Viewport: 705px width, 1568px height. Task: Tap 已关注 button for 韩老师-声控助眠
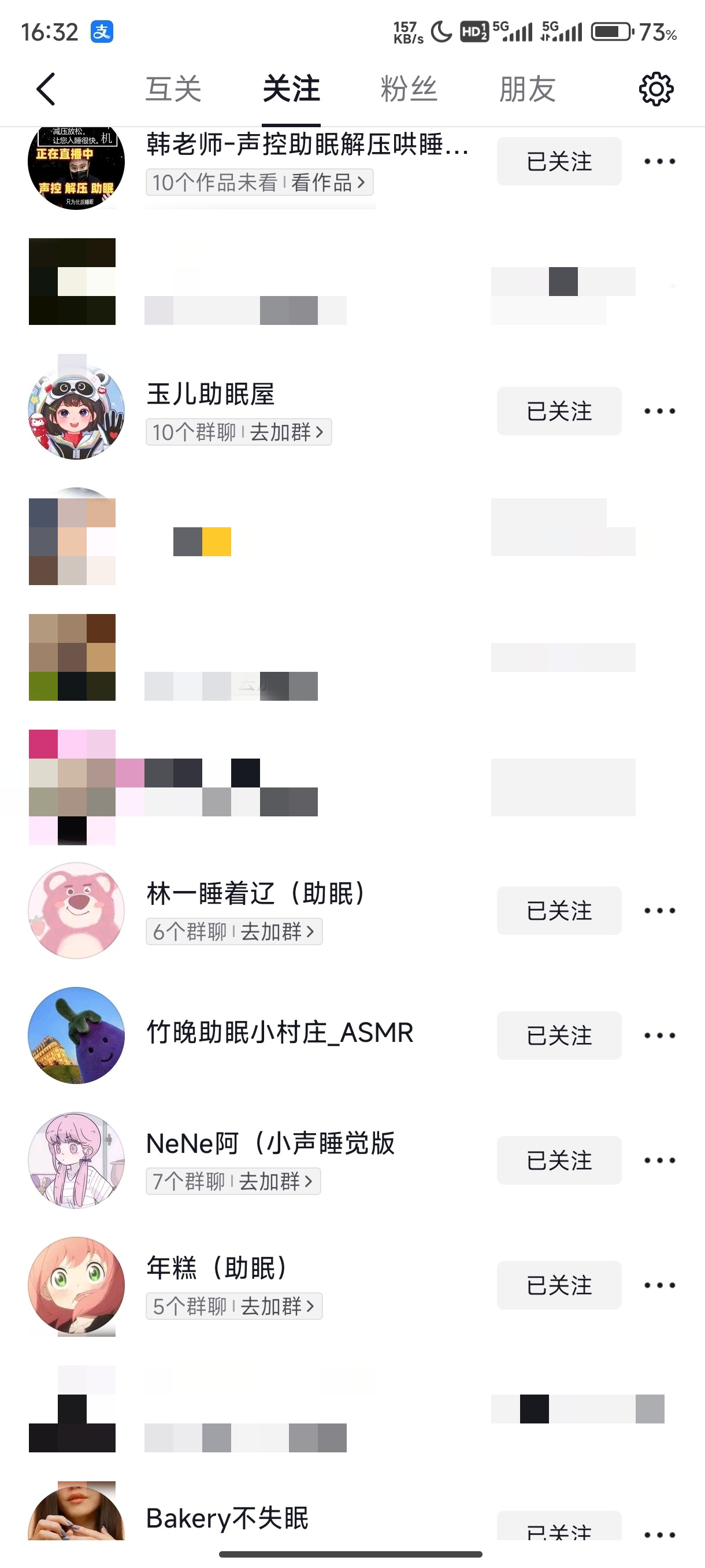click(559, 161)
